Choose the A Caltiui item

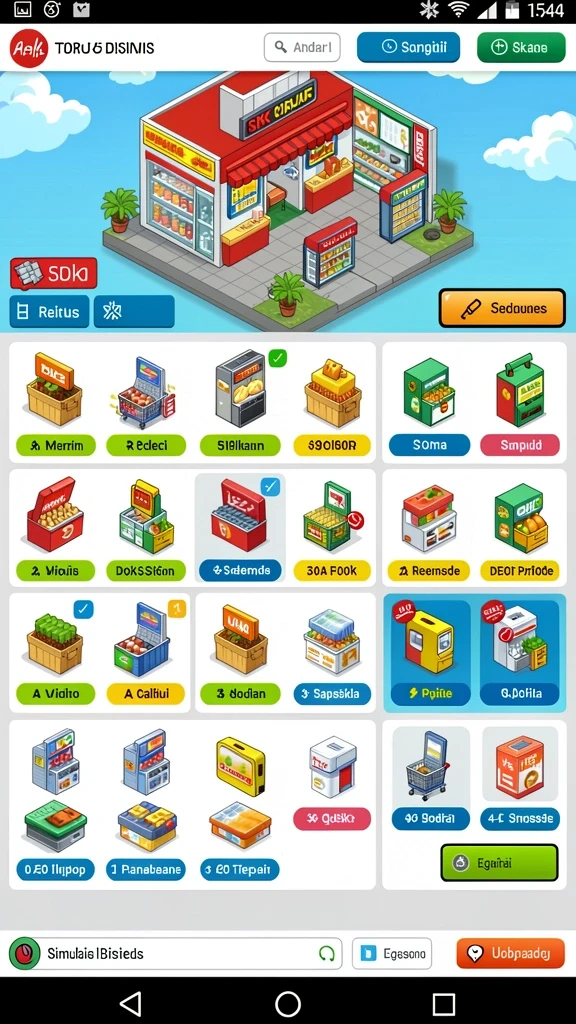146,694
